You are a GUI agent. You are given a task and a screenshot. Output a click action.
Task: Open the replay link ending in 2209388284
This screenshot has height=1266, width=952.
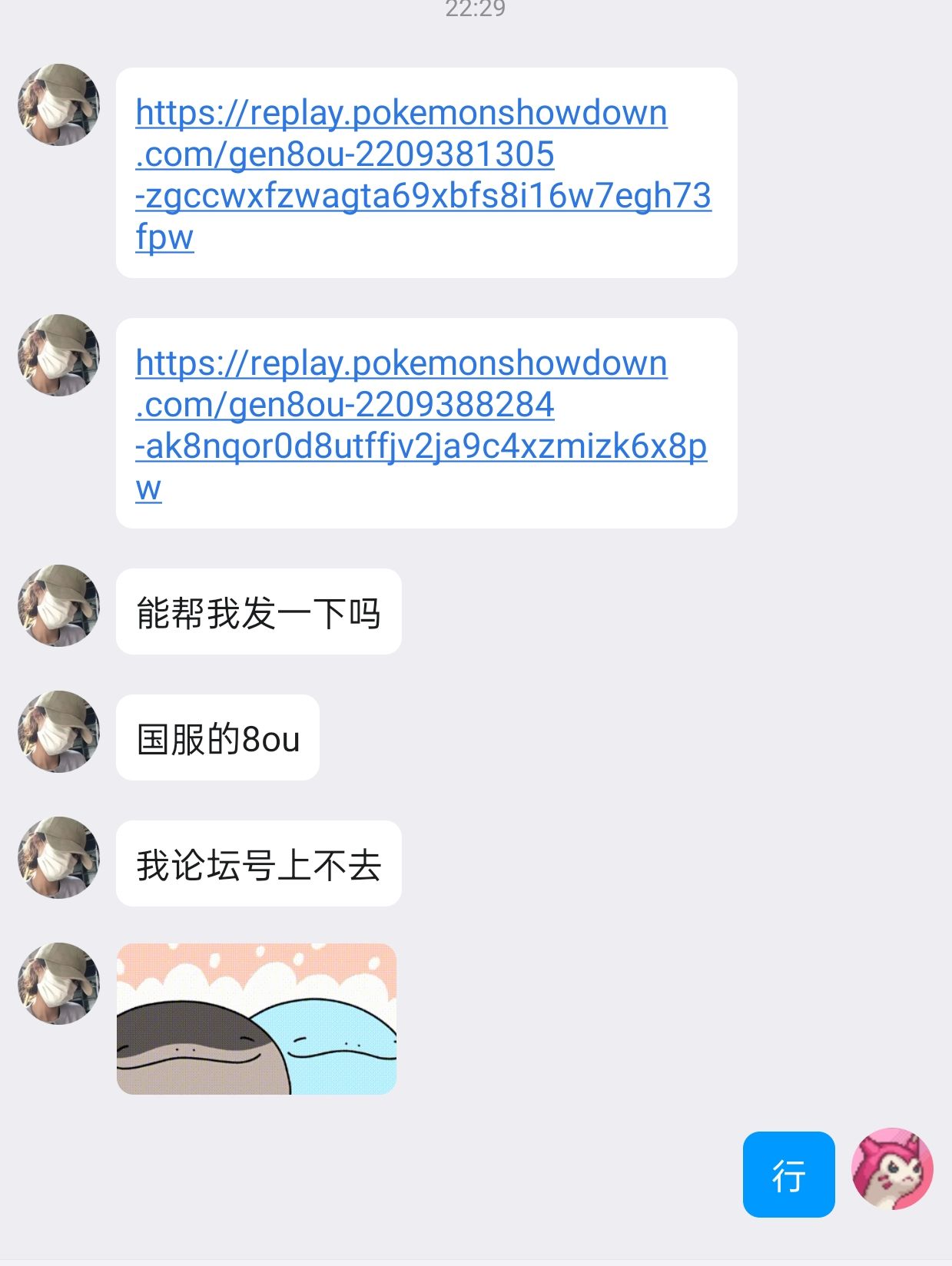pos(400,405)
